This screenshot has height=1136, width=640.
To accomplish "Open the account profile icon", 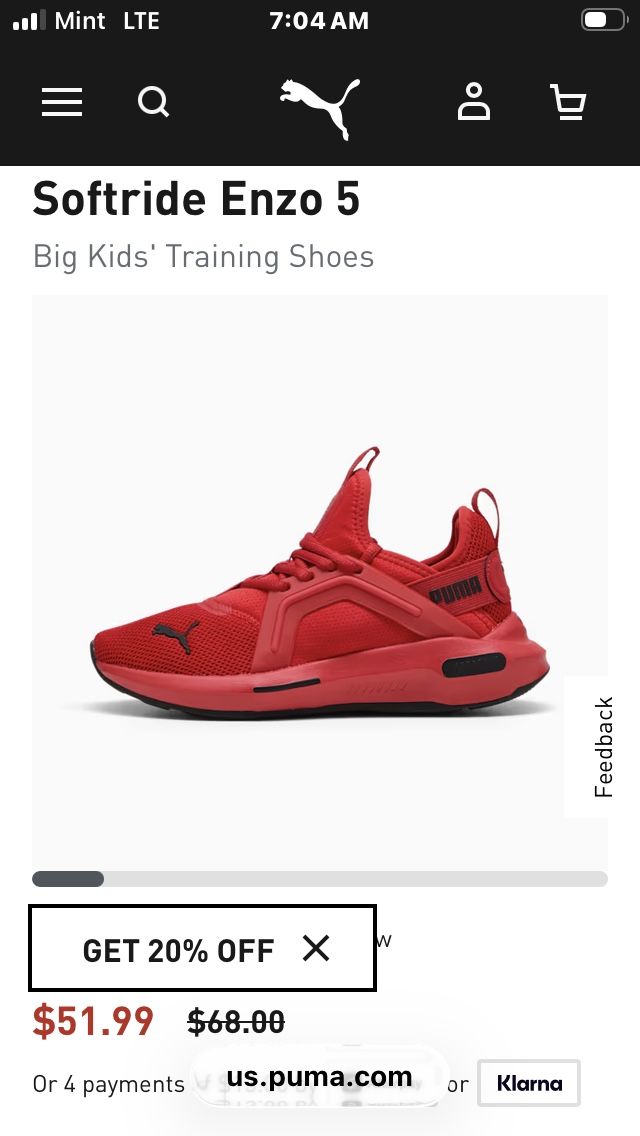I will (474, 101).
